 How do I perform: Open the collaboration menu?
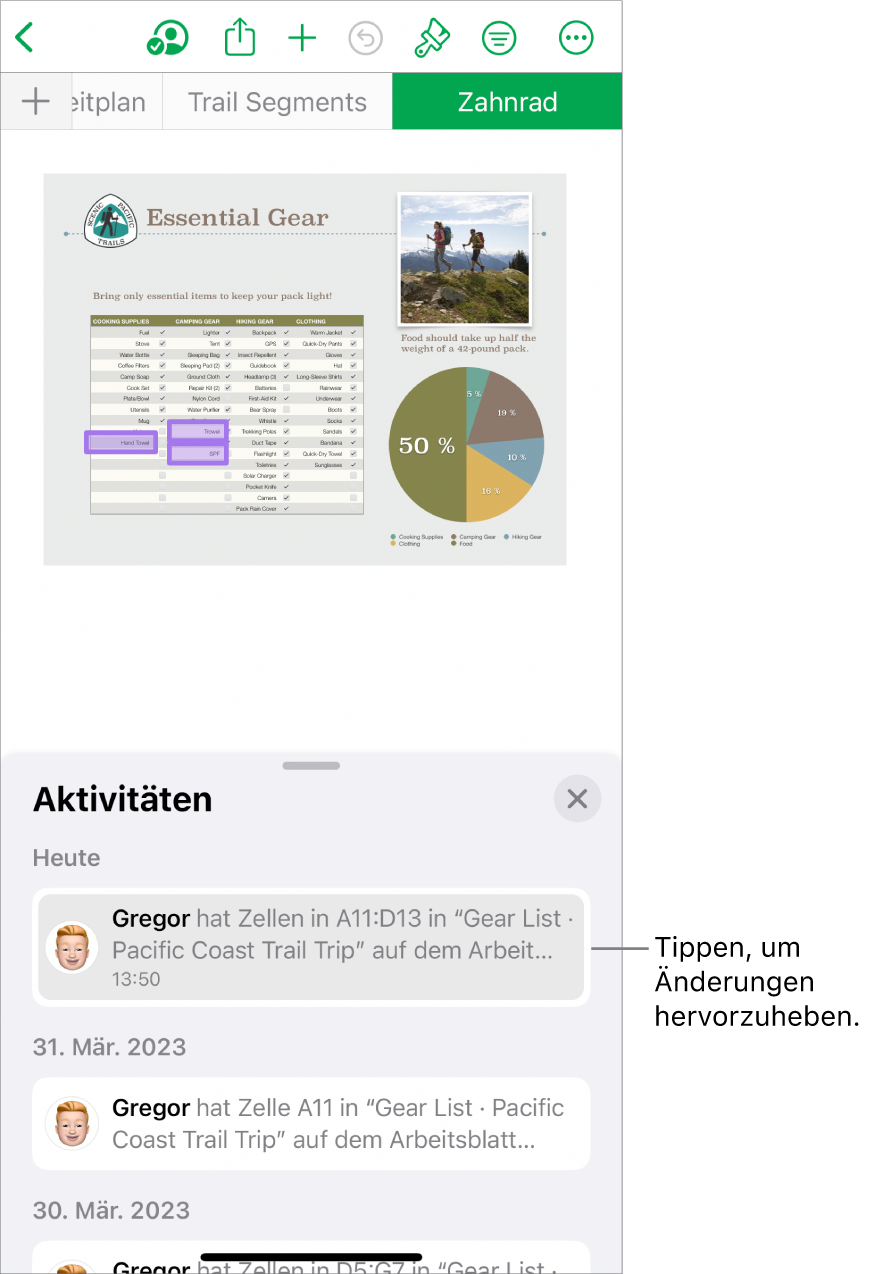tap(166, 38)
